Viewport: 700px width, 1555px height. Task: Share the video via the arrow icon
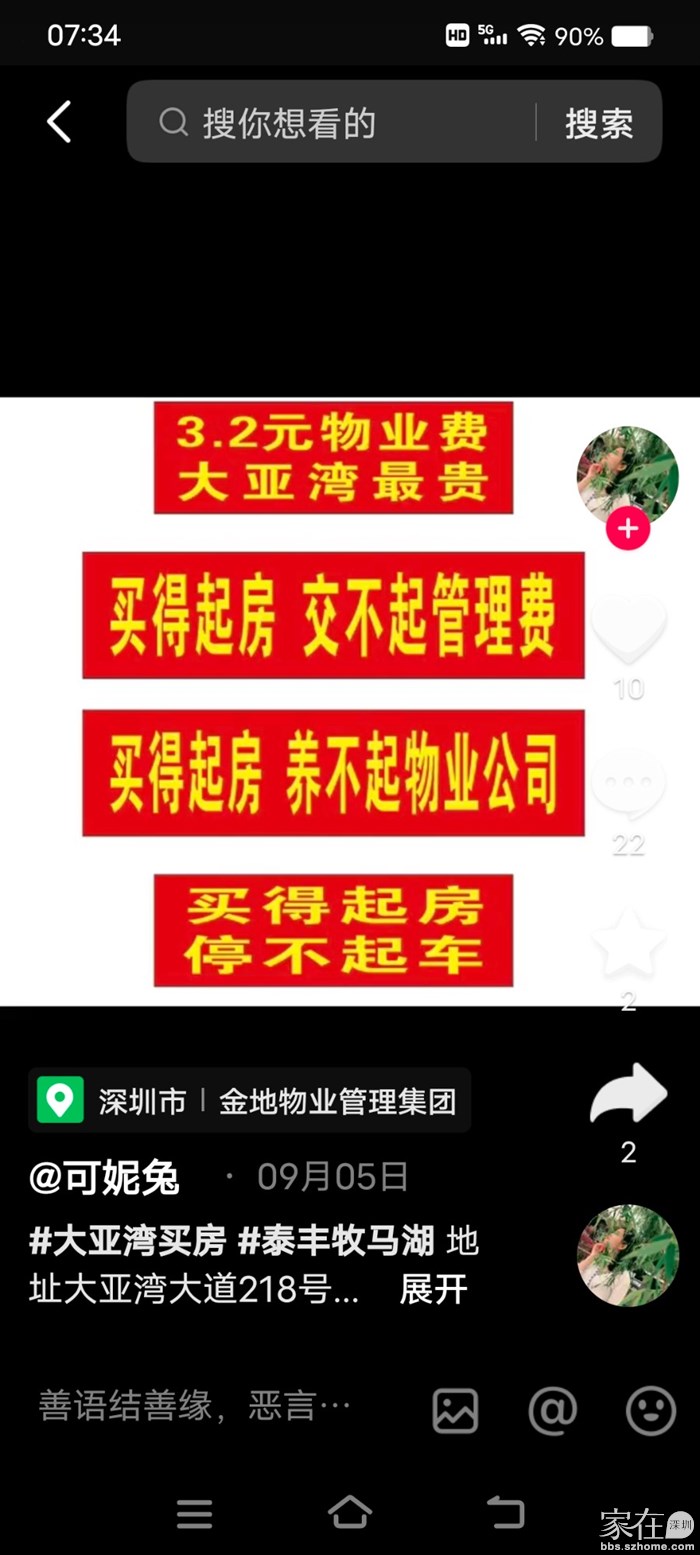click(x=628, y=1095)
